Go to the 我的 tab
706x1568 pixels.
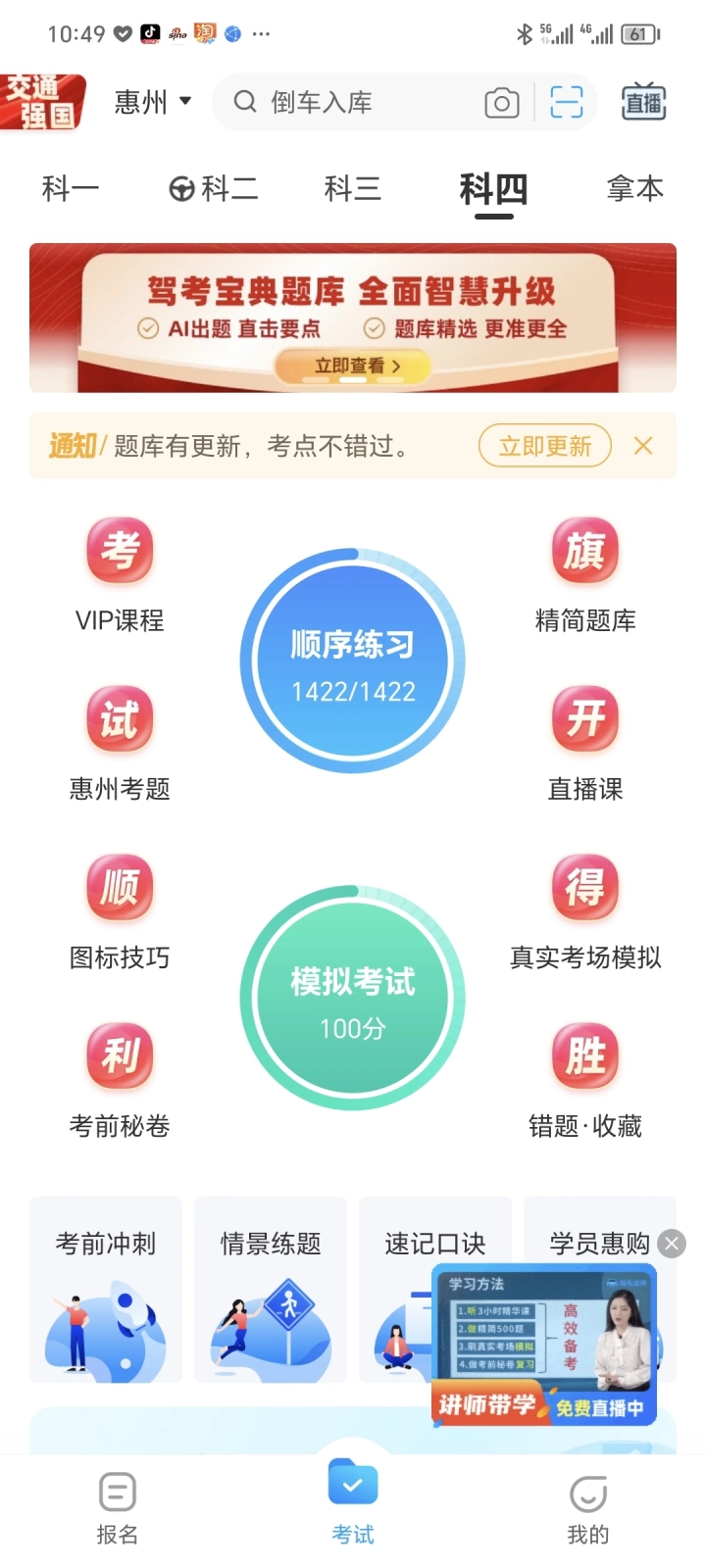click(x=587, y=1507)
